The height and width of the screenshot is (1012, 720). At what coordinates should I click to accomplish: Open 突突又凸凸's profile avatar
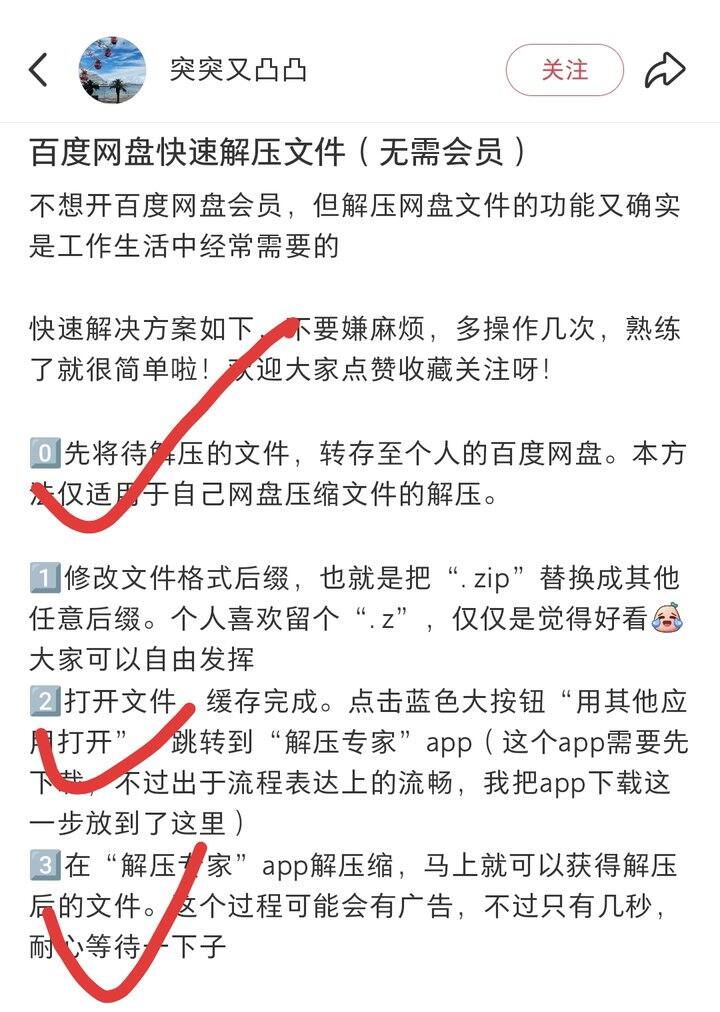tap(112, 70)
